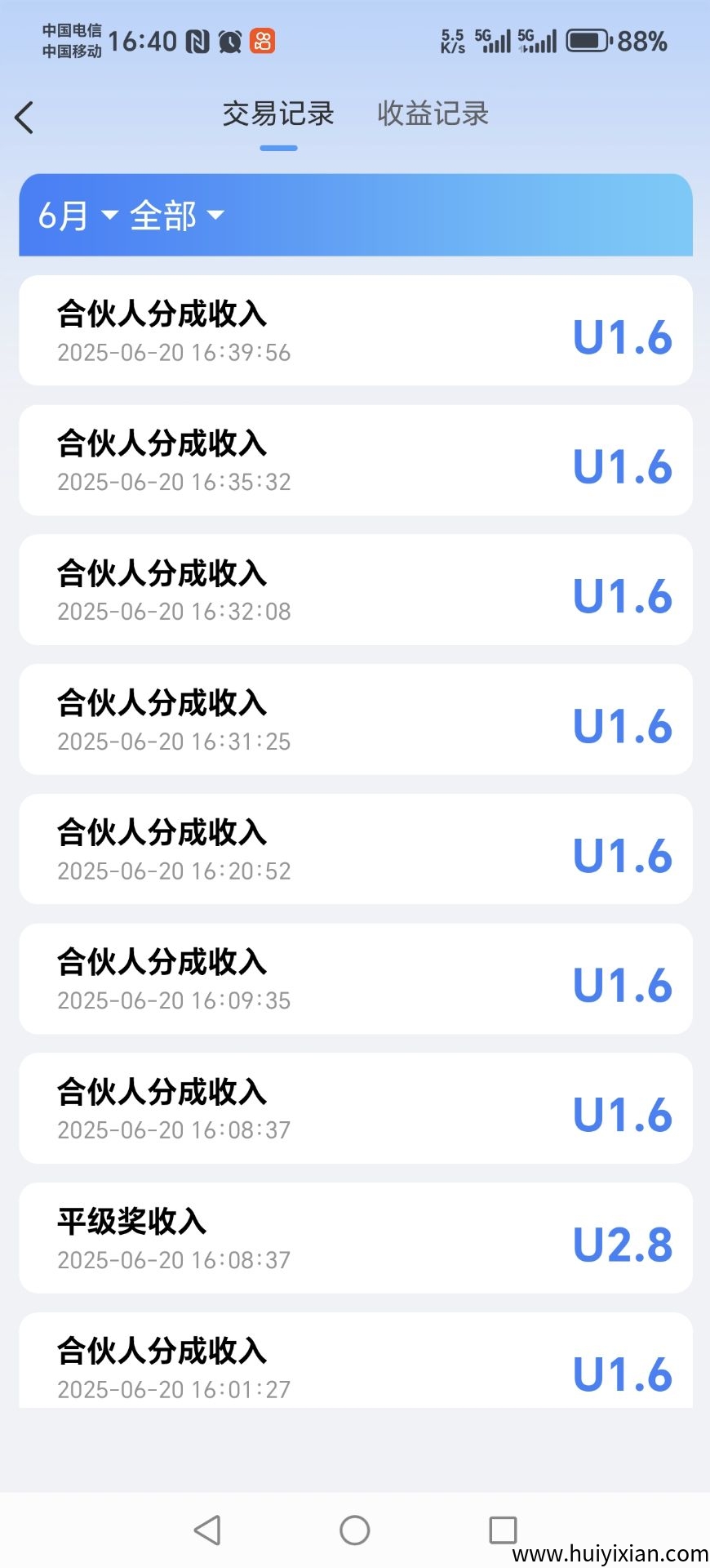Tap the system home button
The image size is (710, 1568).
pos(354,1530)
